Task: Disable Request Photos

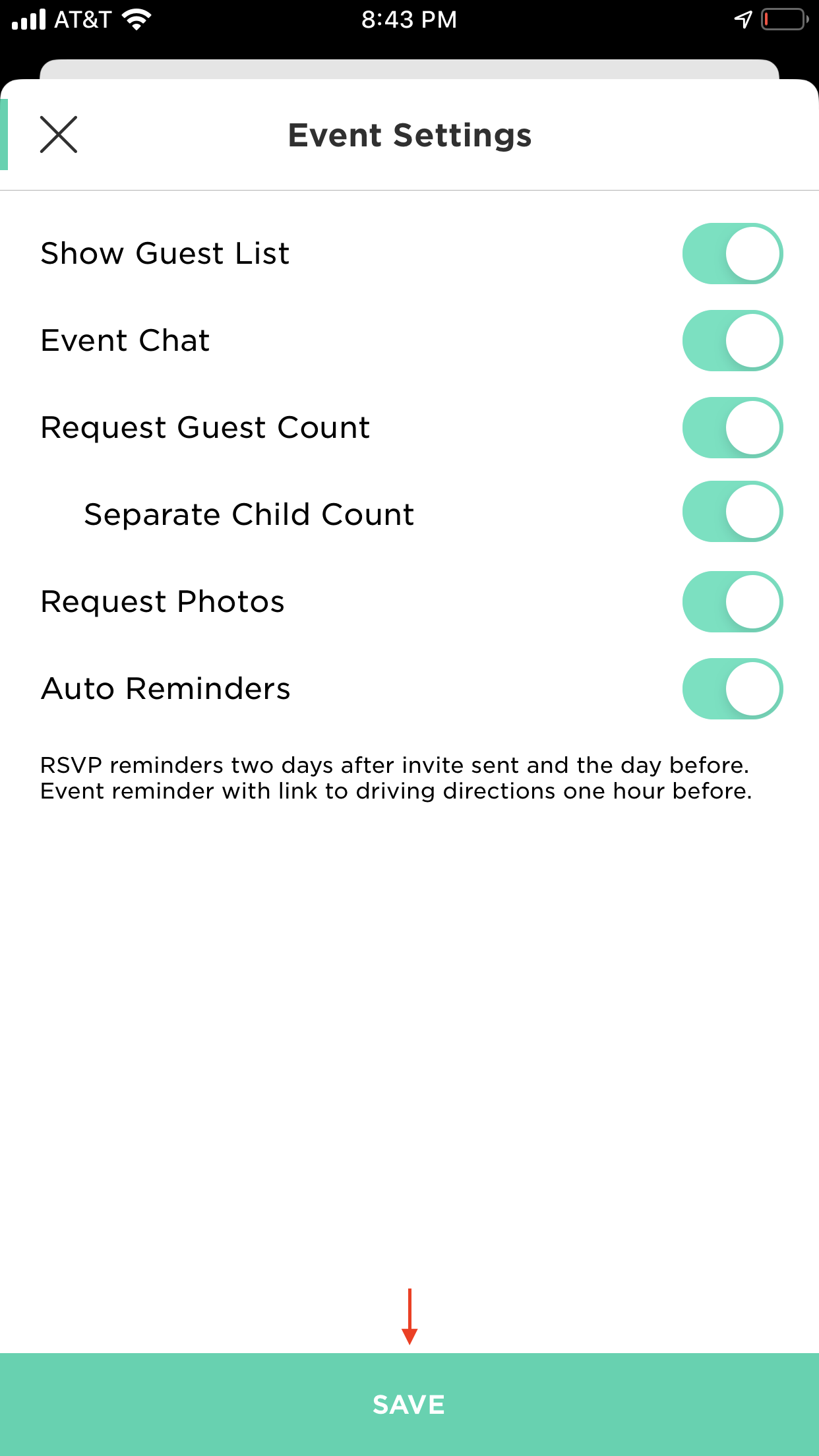Action: (x=733, y=601)
